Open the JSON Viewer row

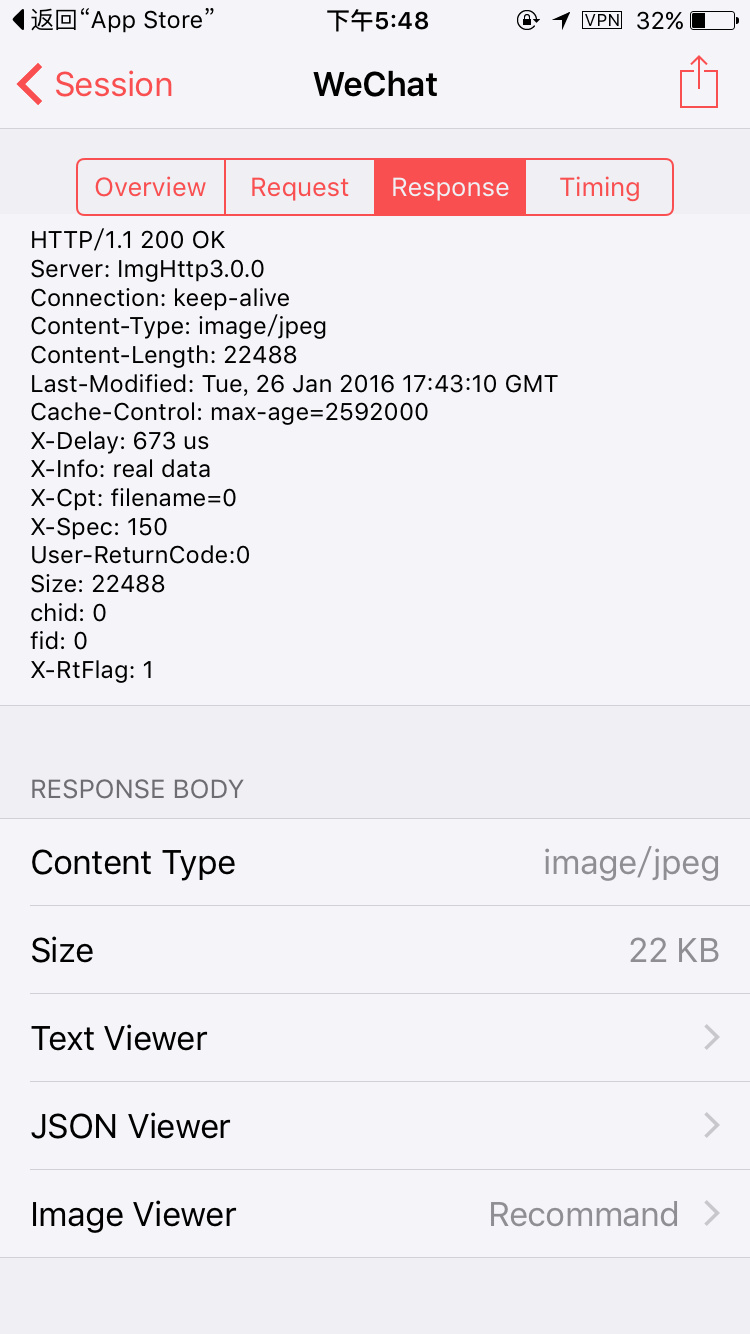click(x=375, y=1126)
